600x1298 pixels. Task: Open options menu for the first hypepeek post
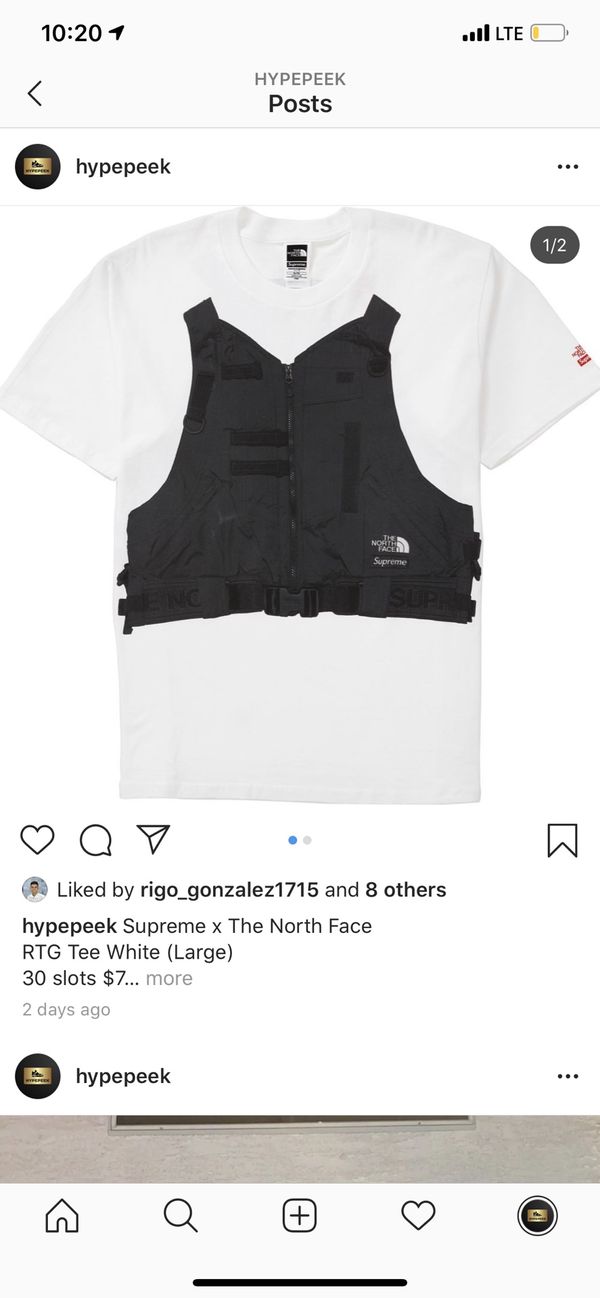(x=567, y=167)
